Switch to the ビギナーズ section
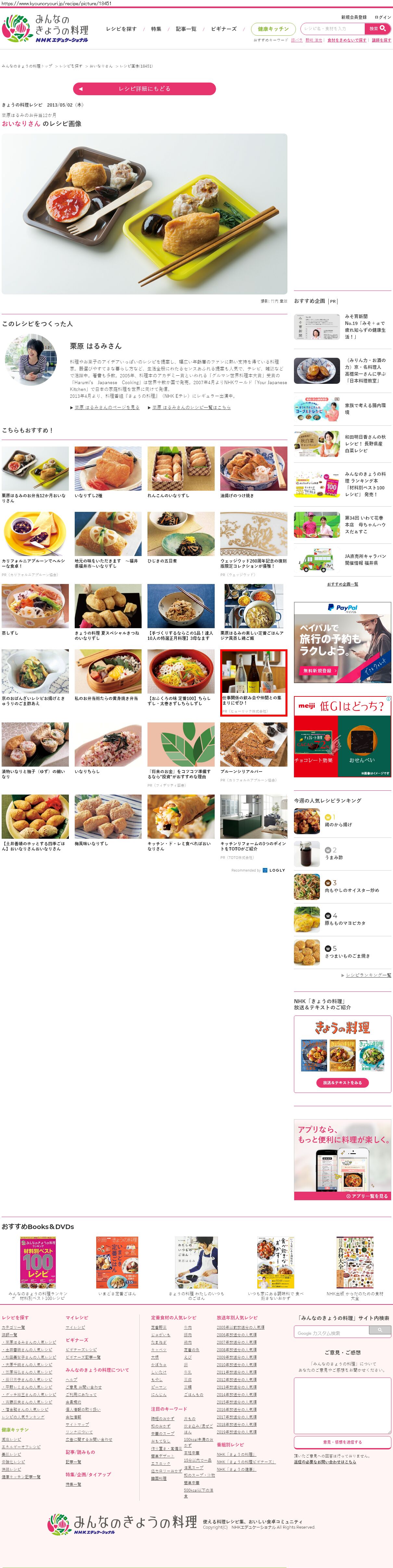This screenshot has height=1568, width=393. pyautogui.click(x=224, y=29)
